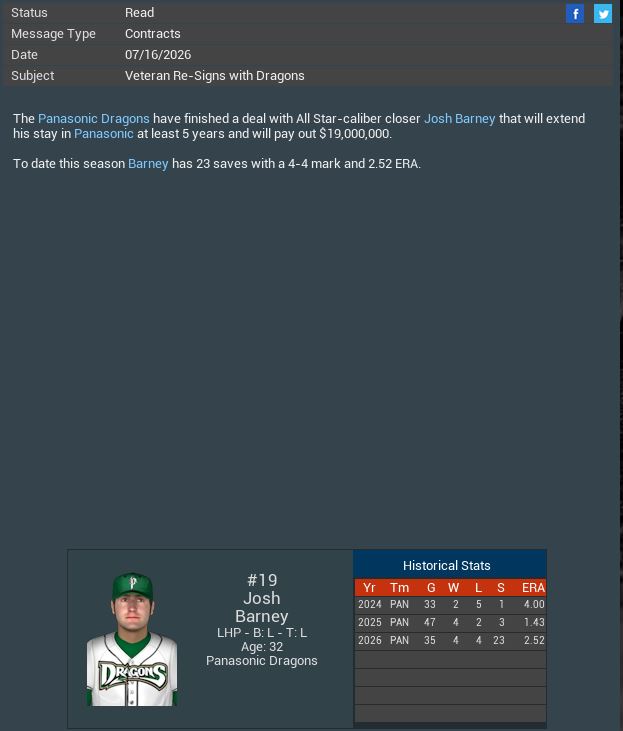Open the Panasonic Dragons team link
This screenshot has width=623, height=731.
pyautogui.click(x=94, y=118)
